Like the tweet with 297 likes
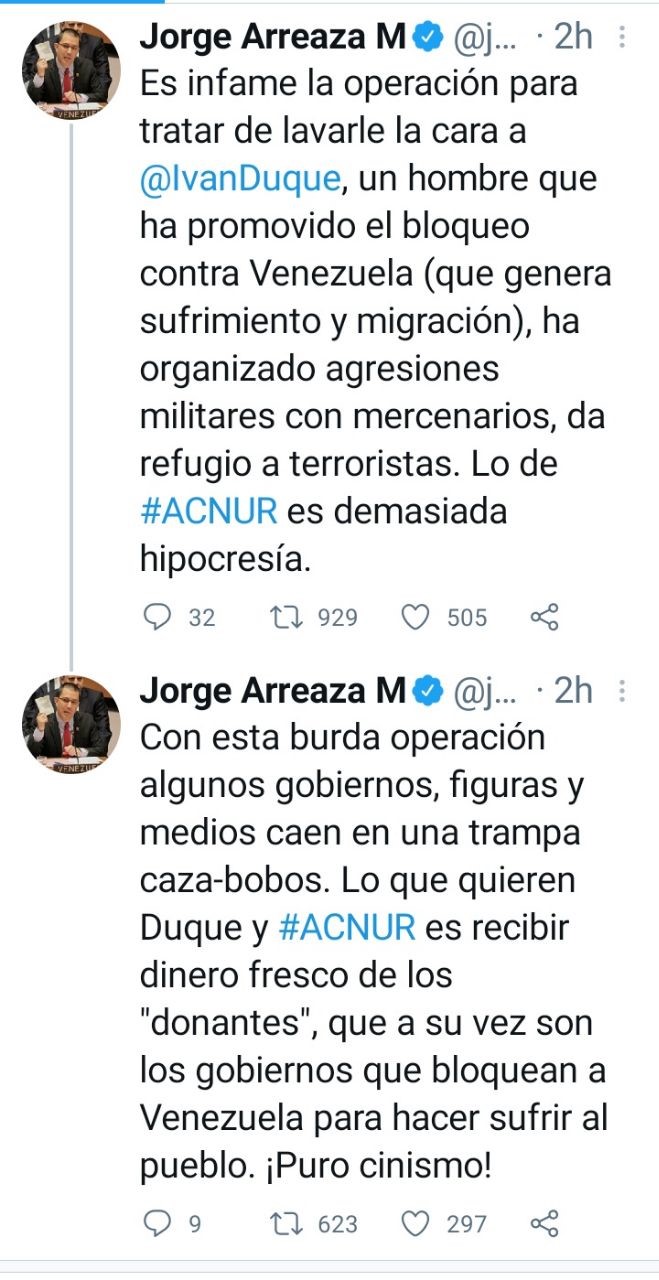The height and width of the screenshot is (1280, 659). pos(415,1223)
